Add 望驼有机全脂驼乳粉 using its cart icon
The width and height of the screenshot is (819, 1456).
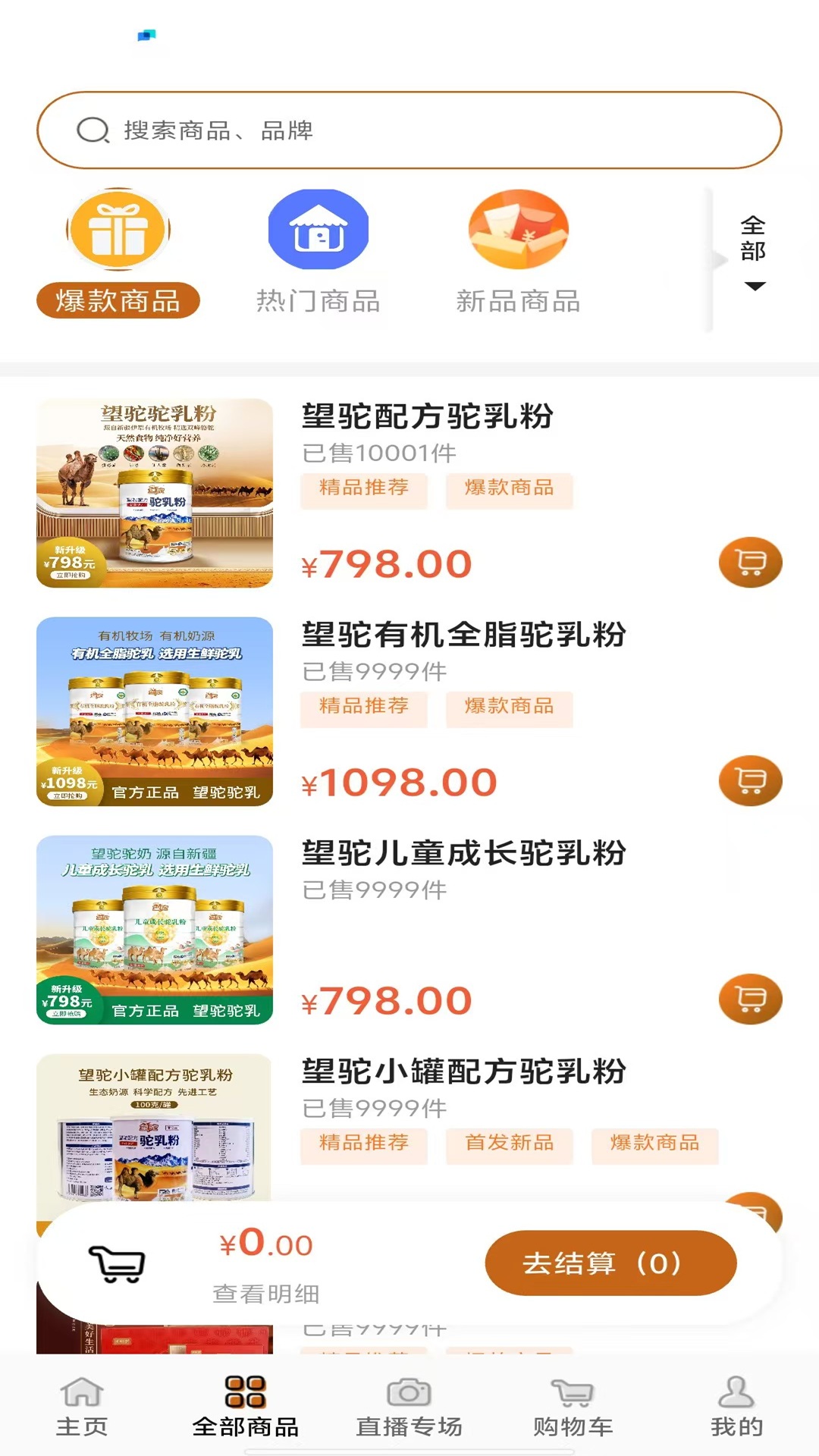pyautogui.click(x=749, y=779)
